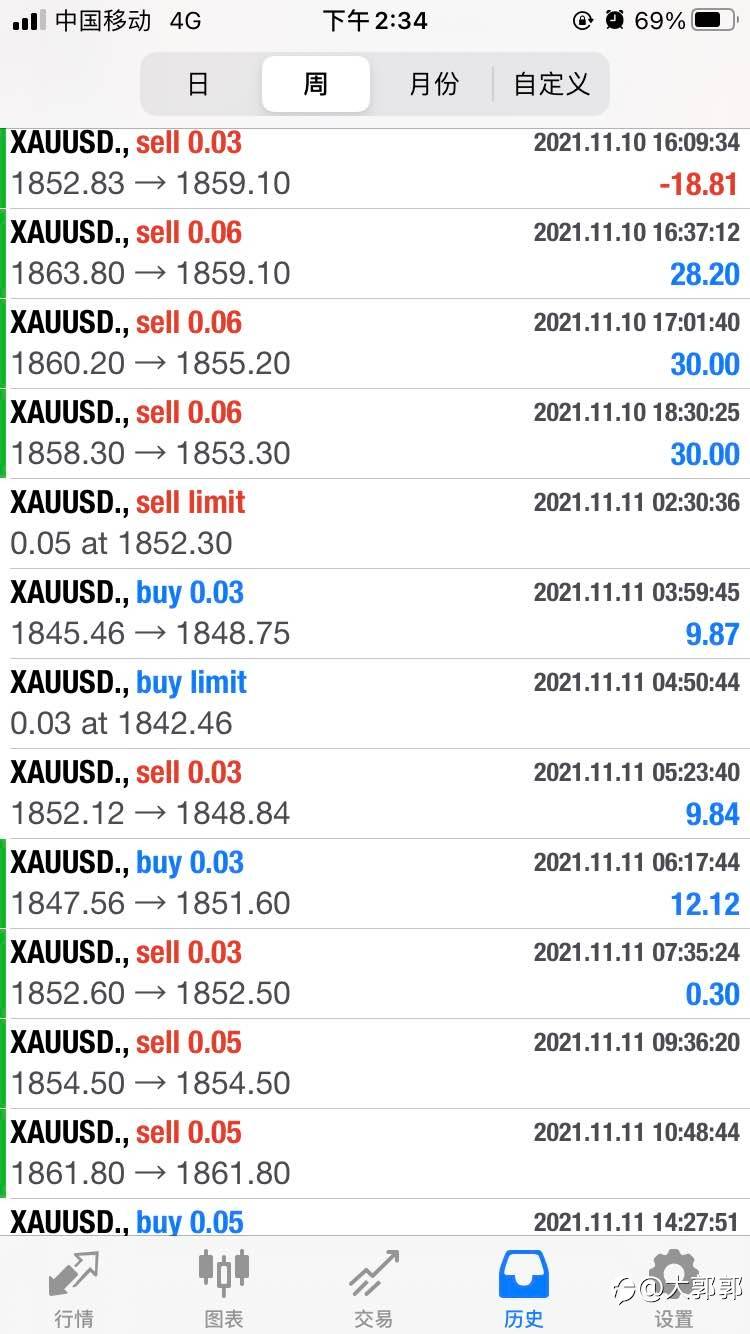Screen dimensions: 750x1334
Task: Go to the 图表 chart tab
Action: click(x=224, y=1288)
